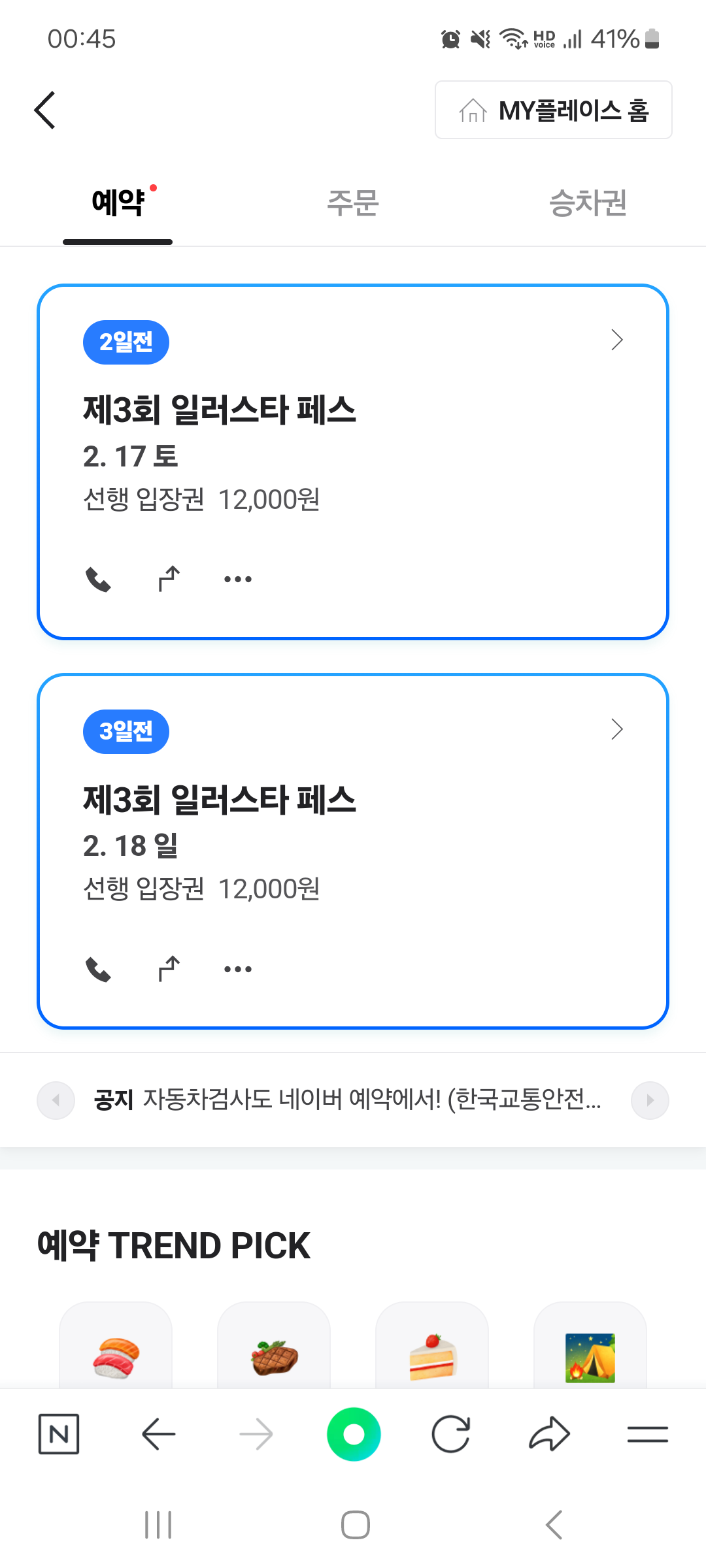Image resolution: width=706 pixels, height=1568 pixels.
Task: Call the venue for the 2. 18 reservation
Action: coord(99,969)
